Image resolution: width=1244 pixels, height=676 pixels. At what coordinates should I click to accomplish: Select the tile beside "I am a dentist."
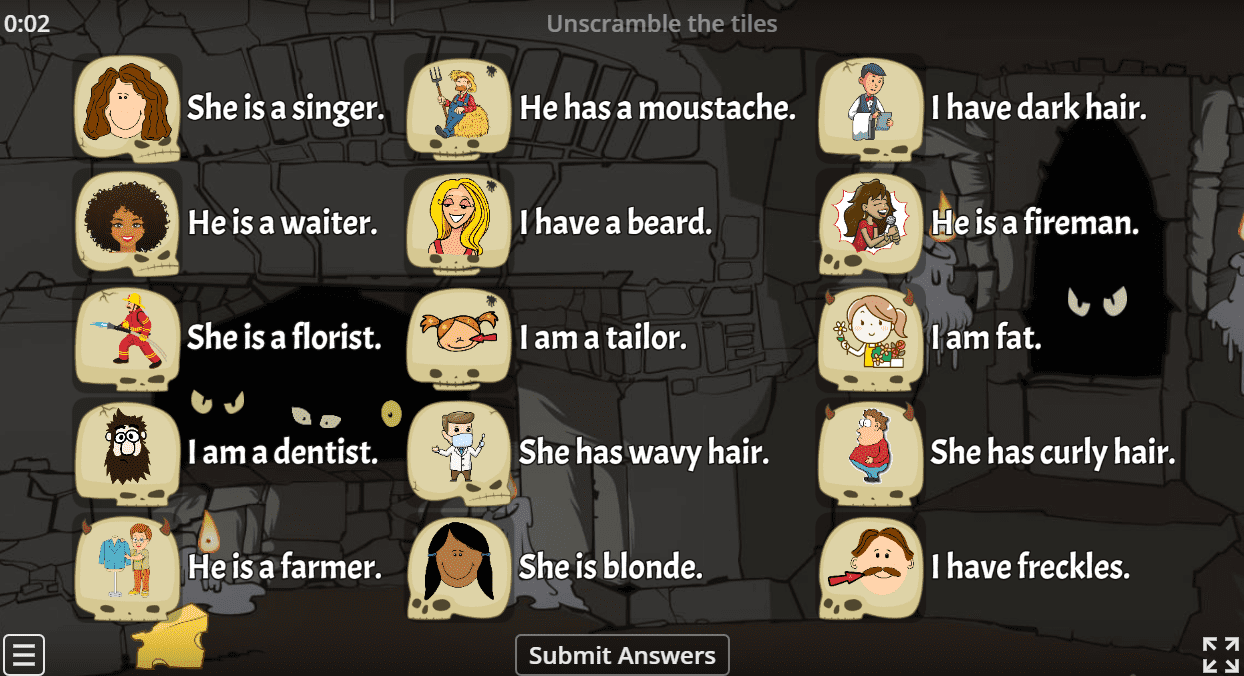127,452
